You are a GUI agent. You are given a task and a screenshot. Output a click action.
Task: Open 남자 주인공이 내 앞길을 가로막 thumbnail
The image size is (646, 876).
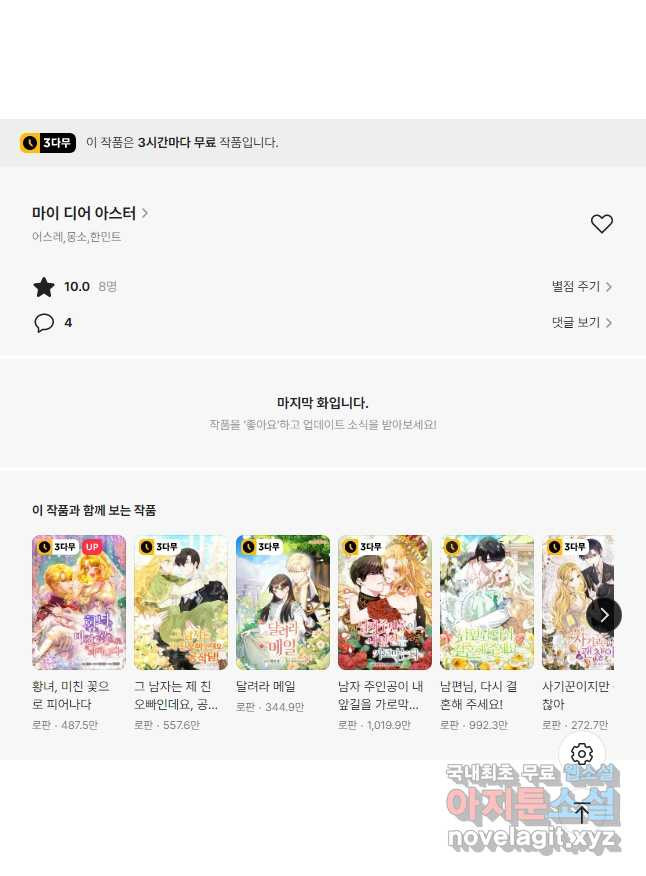click(x=385, y=602)
